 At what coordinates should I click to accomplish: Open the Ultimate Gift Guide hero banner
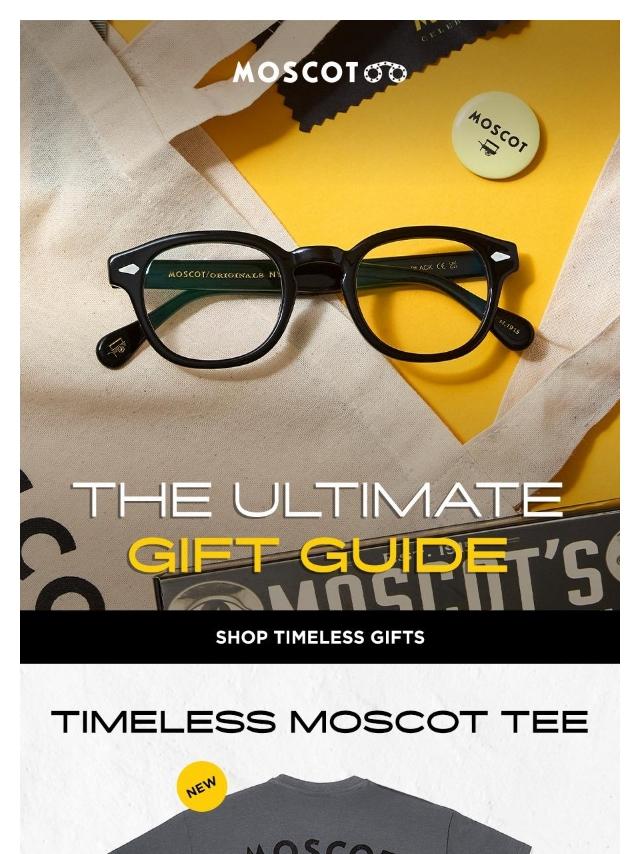tap(320, 315)
